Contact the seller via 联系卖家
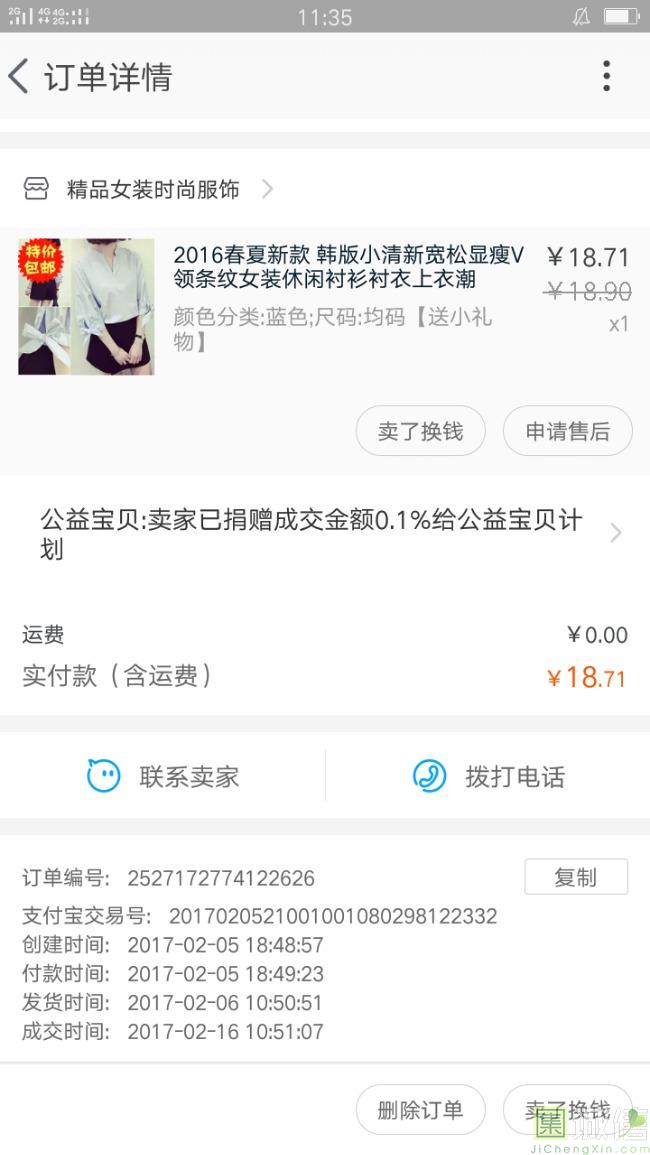The image size is (650, 1155). [x=163, y=776]
